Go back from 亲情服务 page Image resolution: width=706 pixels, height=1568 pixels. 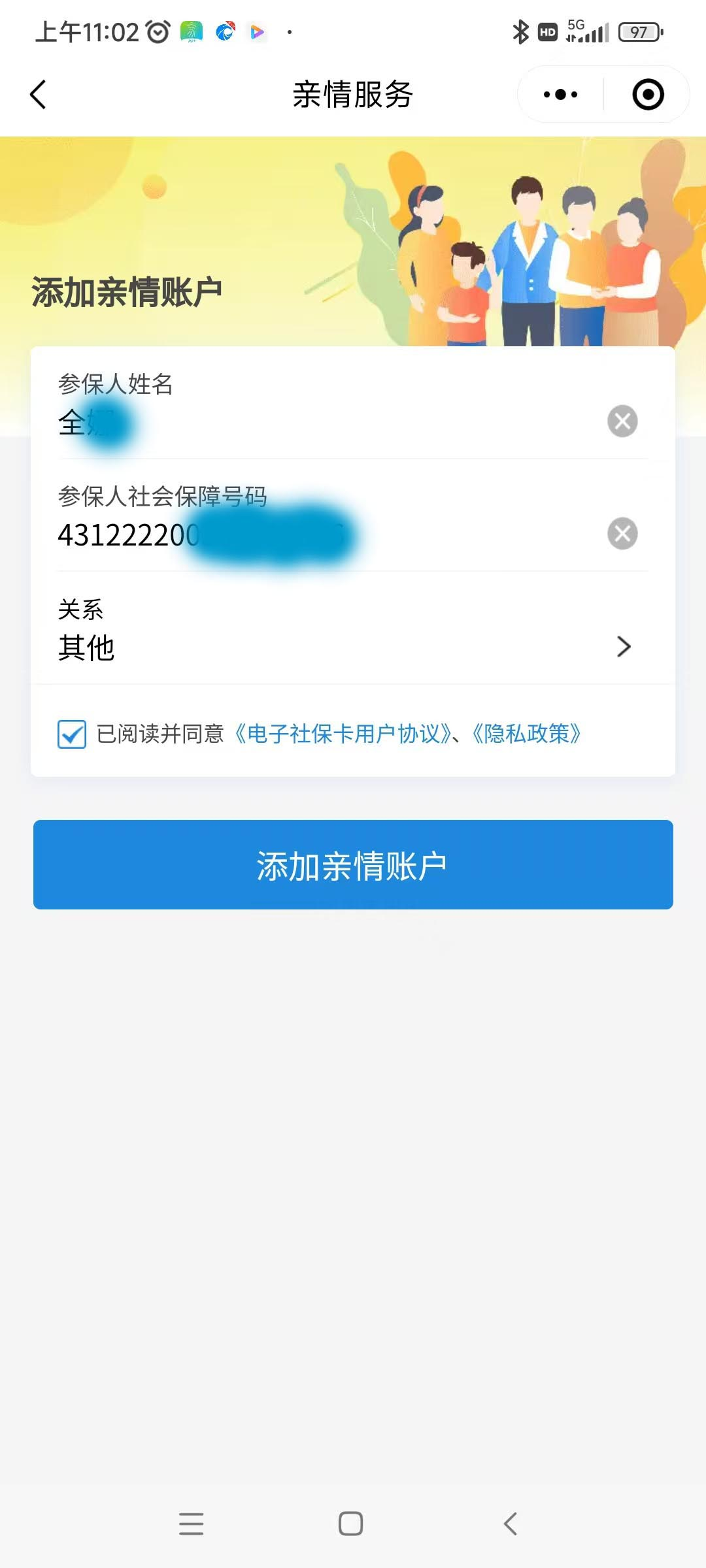click(39, 95)
